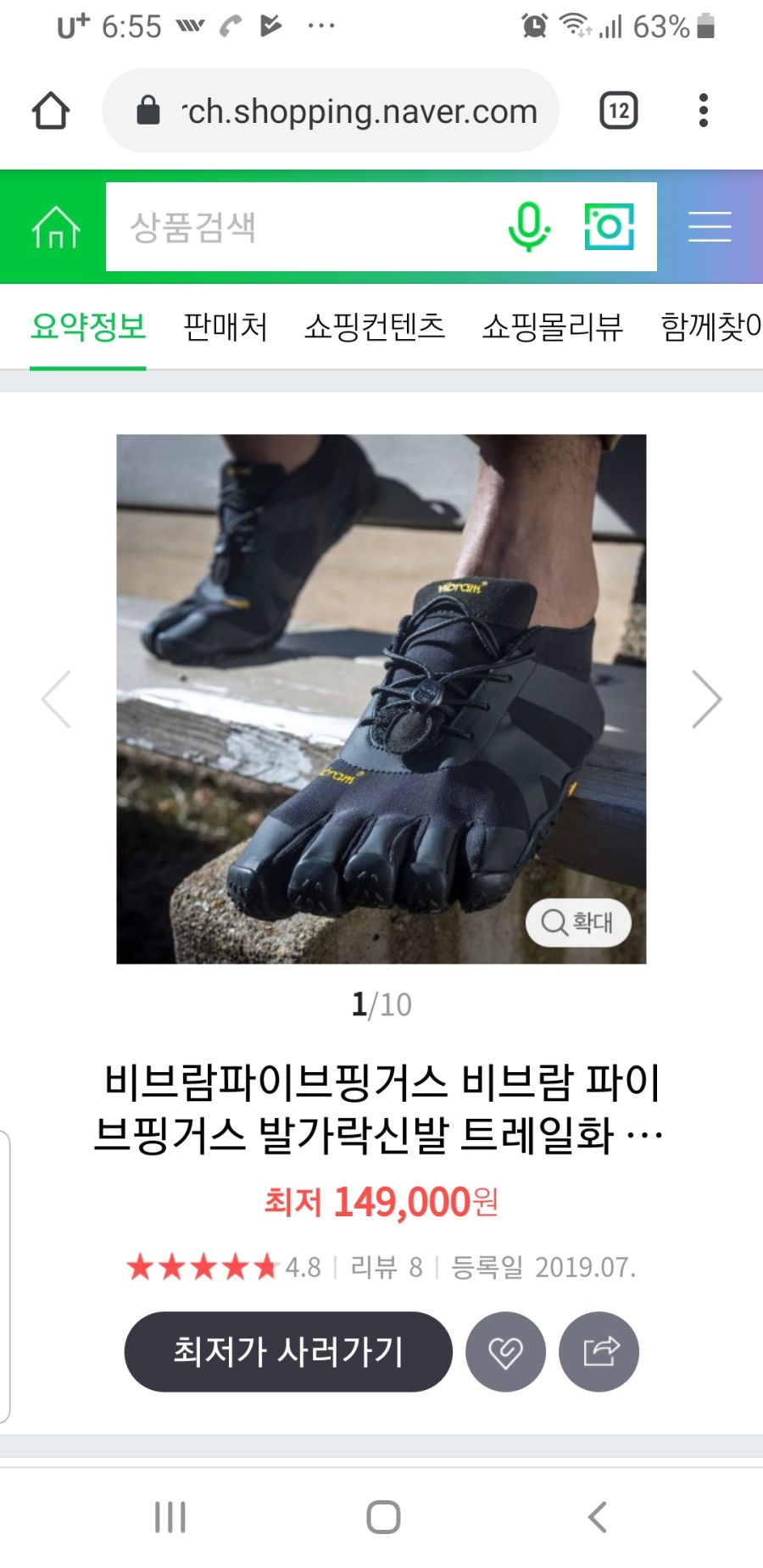Image resolution: width=763 pixels, height=1568 pixels.
Task: Switch to the 쇼핑컨텐츠 tab
Action: pyautogui.click(x=374, y=326)
